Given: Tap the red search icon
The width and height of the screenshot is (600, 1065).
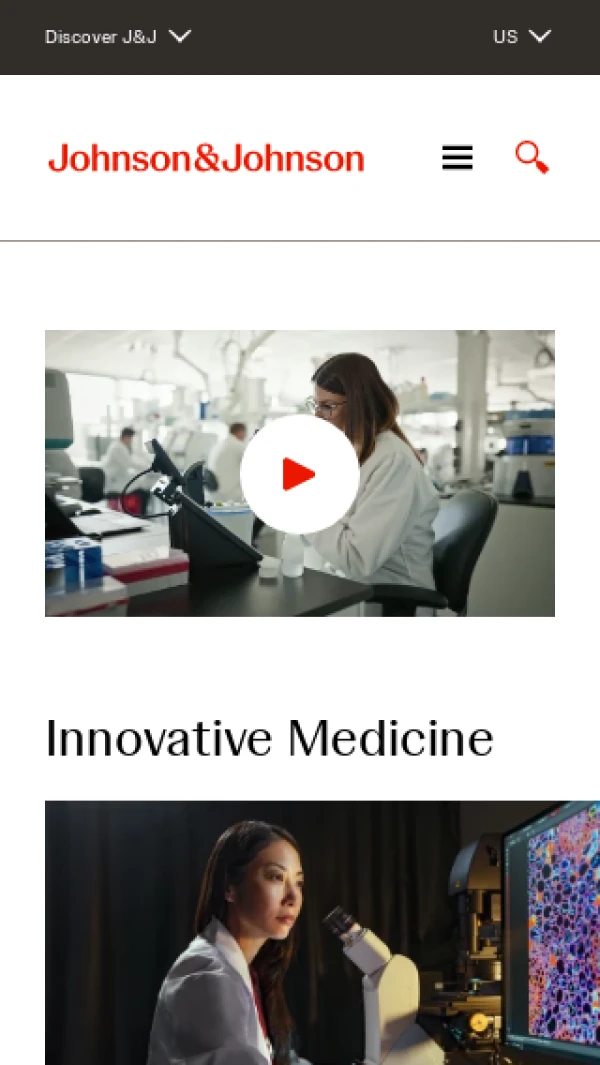Looking at the screenshot, I should click(532, 157).
